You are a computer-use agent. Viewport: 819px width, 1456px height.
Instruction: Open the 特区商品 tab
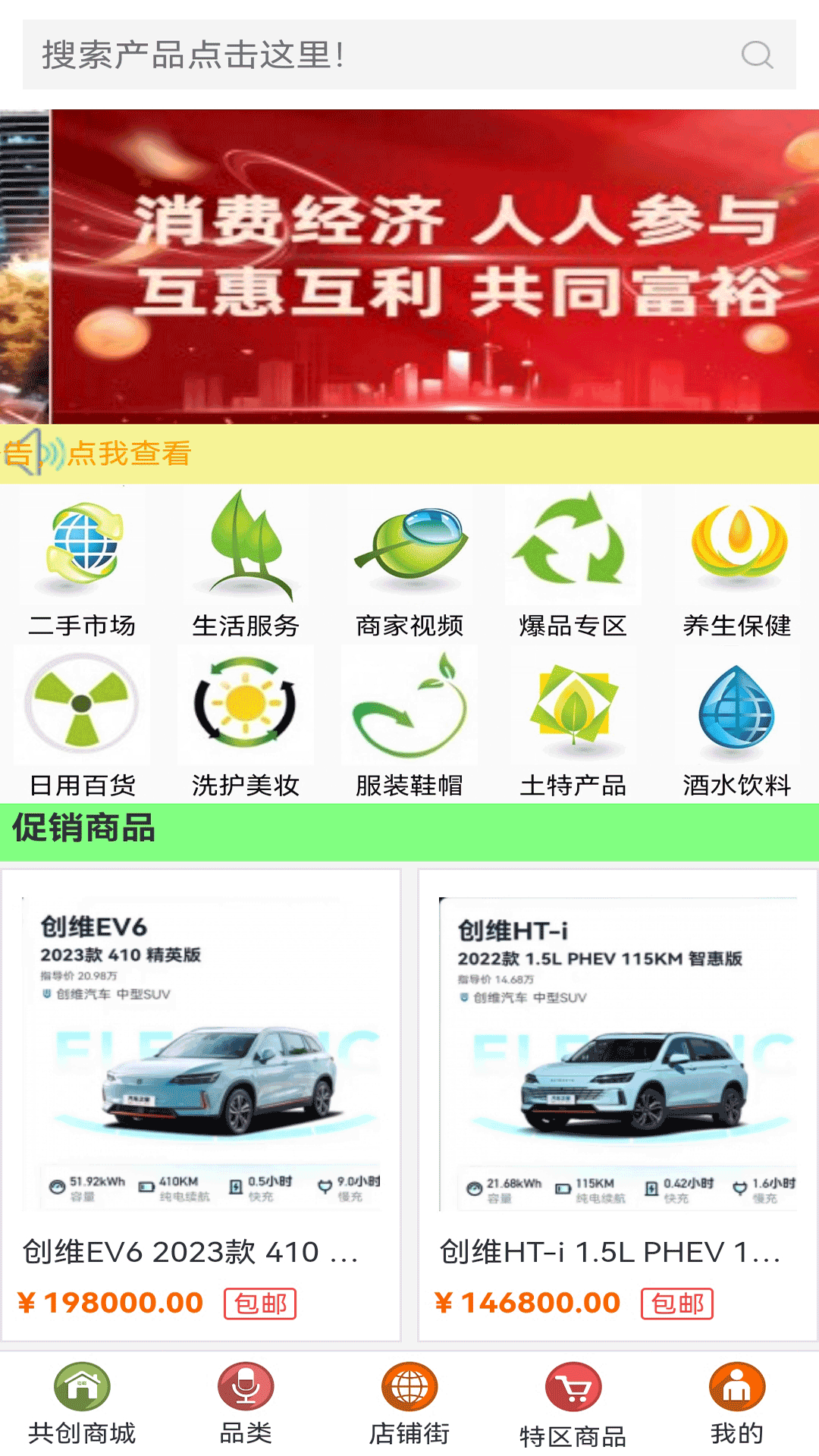pyautogui.click(x=573, y=1403)
